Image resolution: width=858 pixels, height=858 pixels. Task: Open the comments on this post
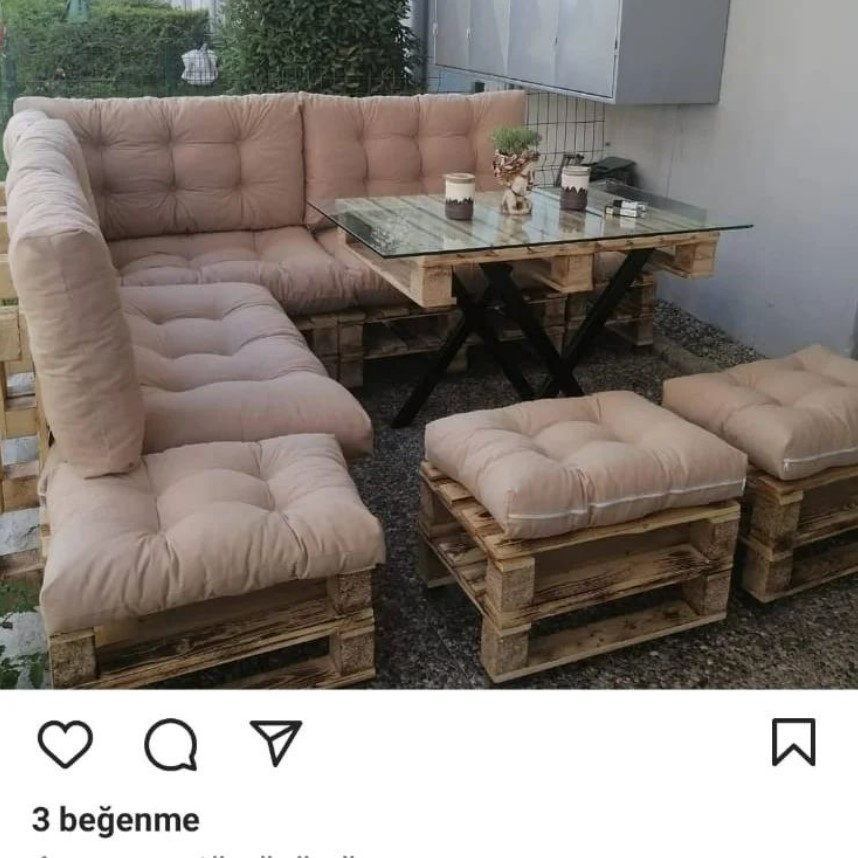170,744
